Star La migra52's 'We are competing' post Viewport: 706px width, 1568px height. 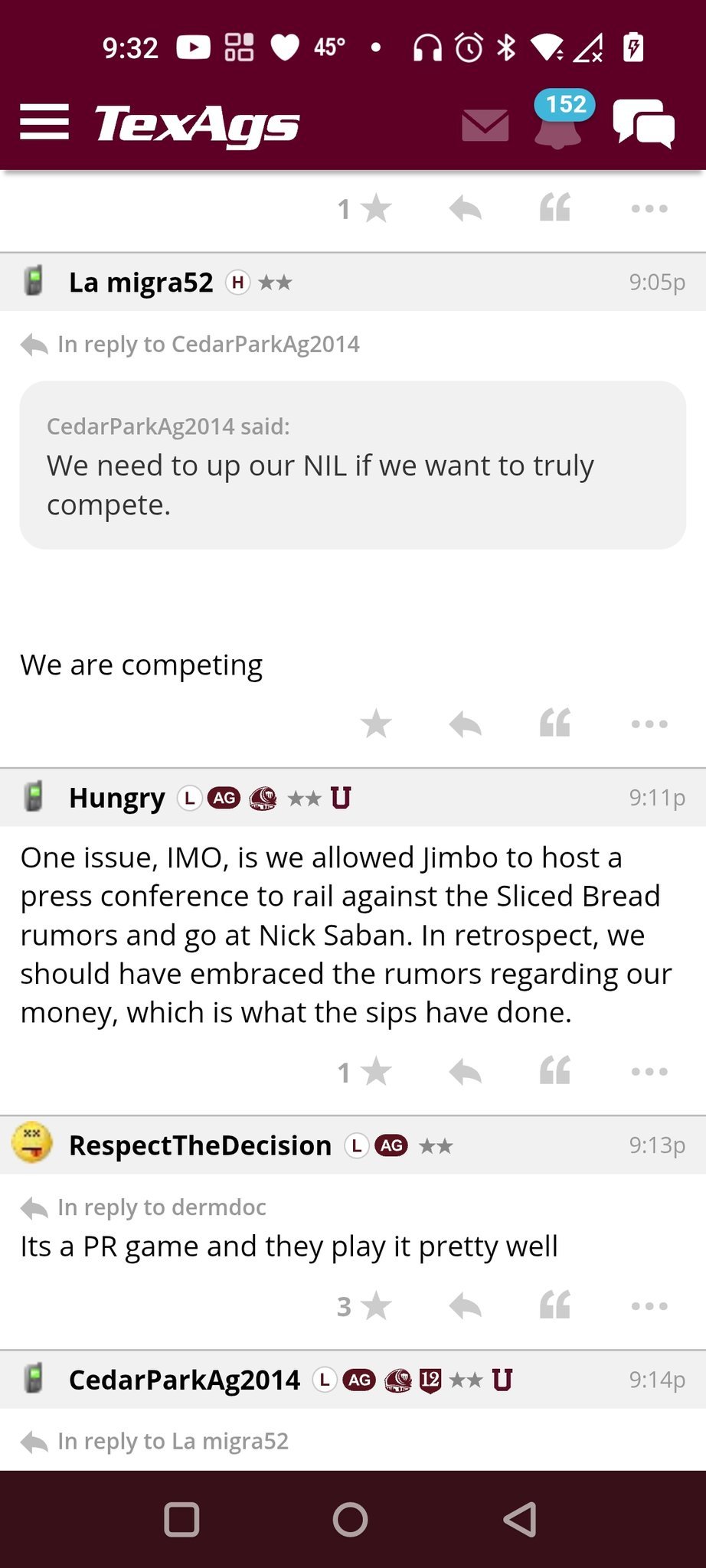pos(375,724)
